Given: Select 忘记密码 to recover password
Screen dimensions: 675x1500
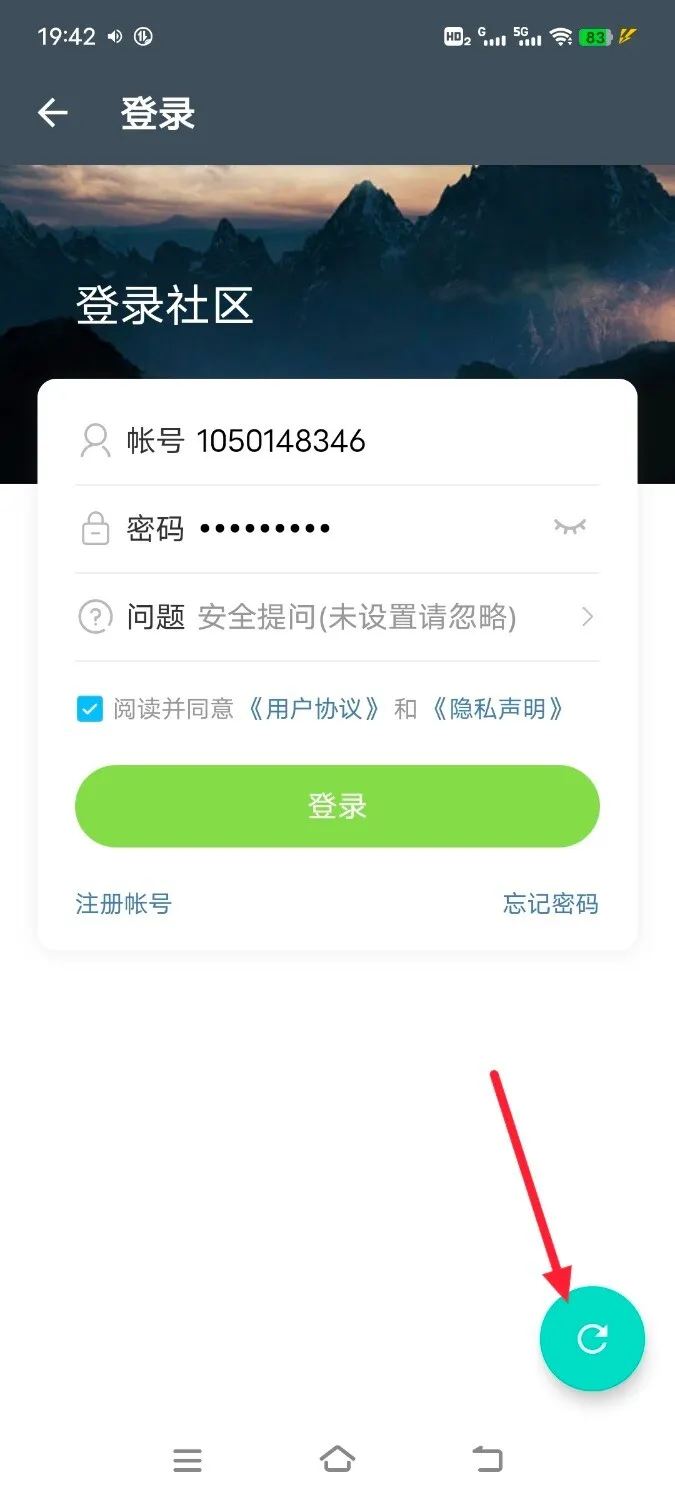Looking at the screenshot, I should click(x=551, y=904).
